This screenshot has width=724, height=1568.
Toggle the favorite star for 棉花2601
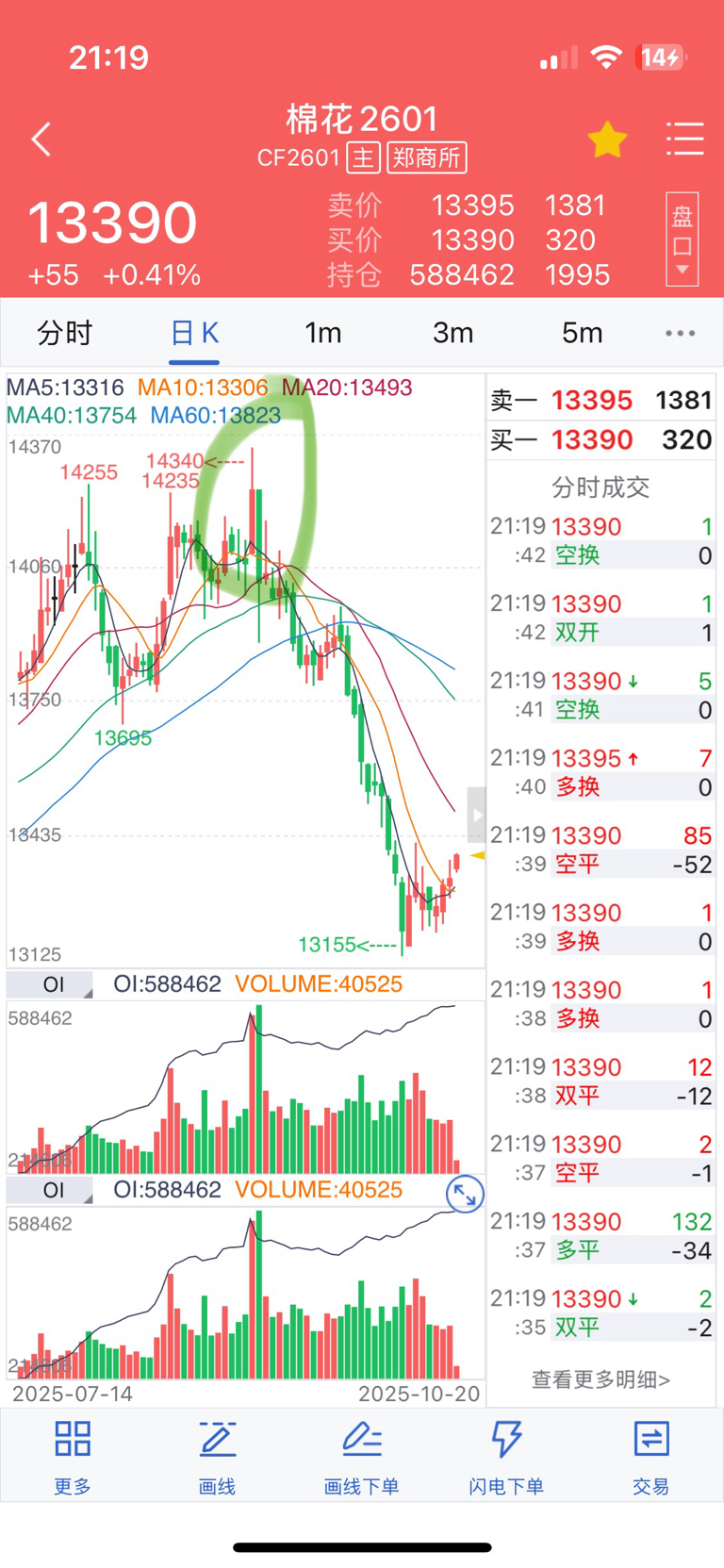tap(607, 140)
